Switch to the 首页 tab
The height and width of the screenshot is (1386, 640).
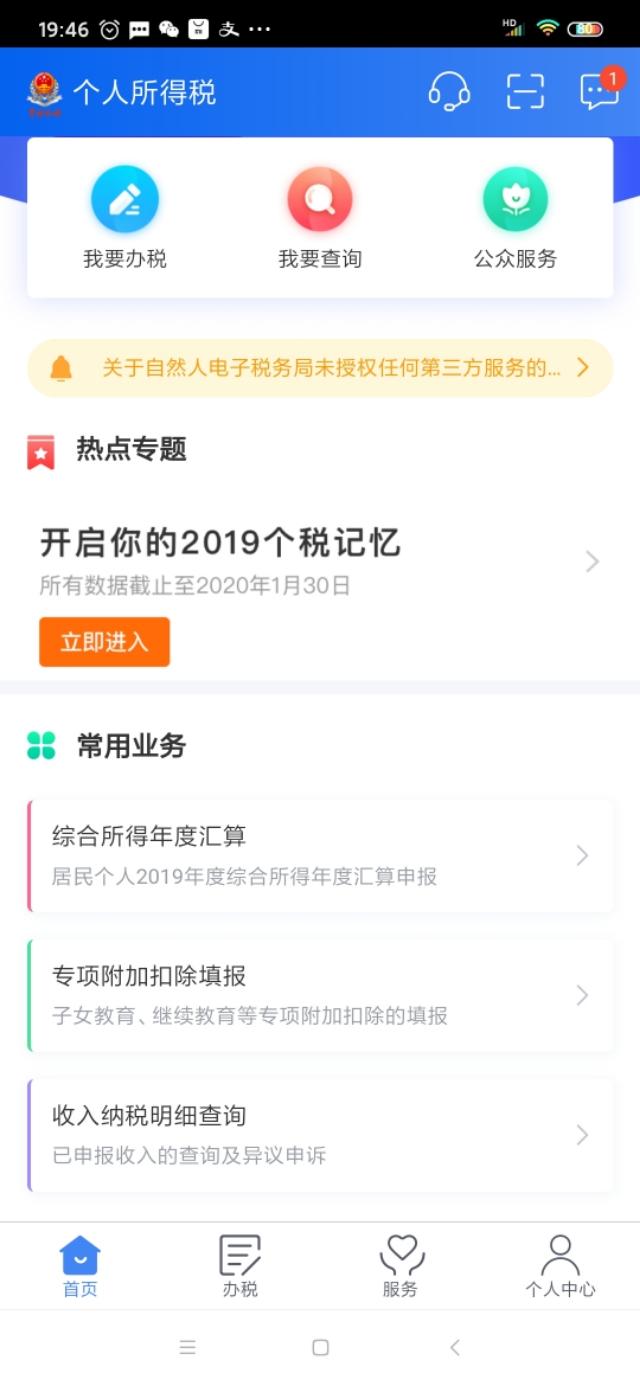coord(80,1266)
